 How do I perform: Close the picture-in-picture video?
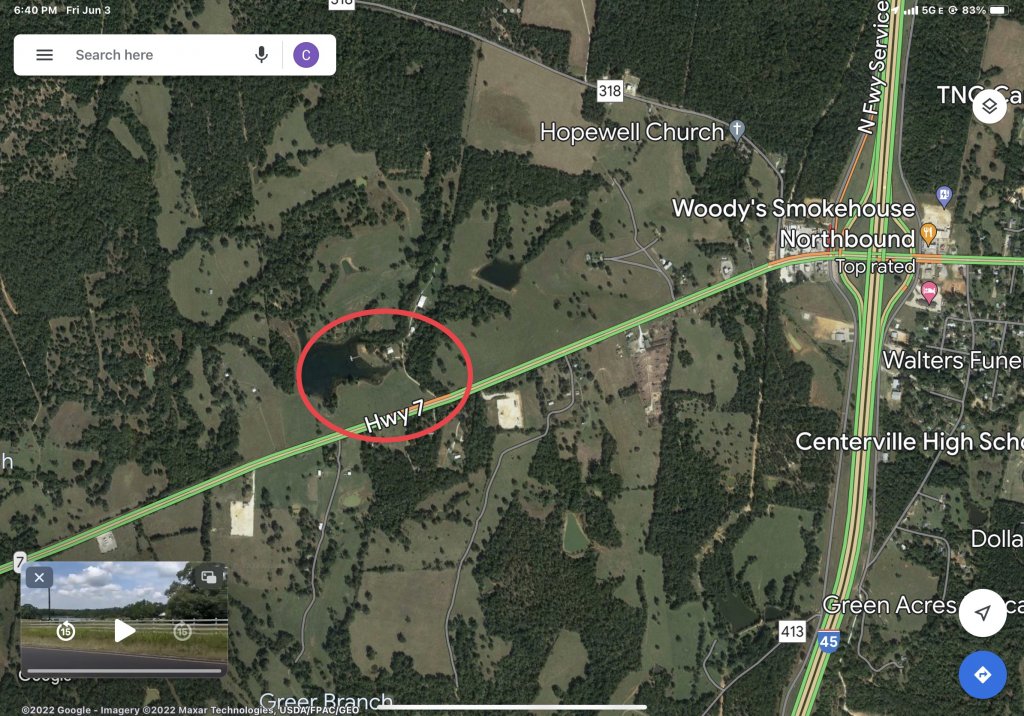coord(39,577)
